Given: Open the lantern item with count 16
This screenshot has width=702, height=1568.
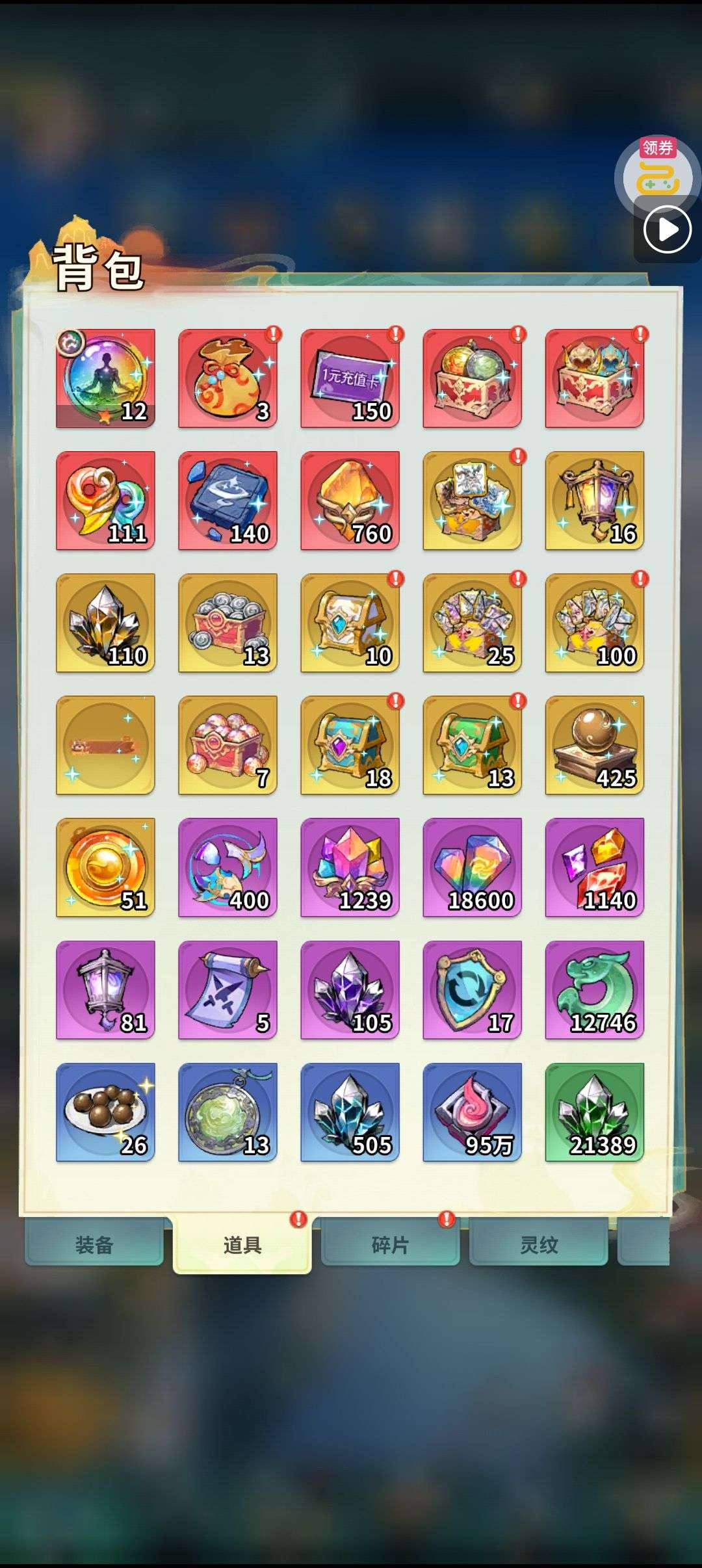Looking at the screenshot, I should 594,501.
